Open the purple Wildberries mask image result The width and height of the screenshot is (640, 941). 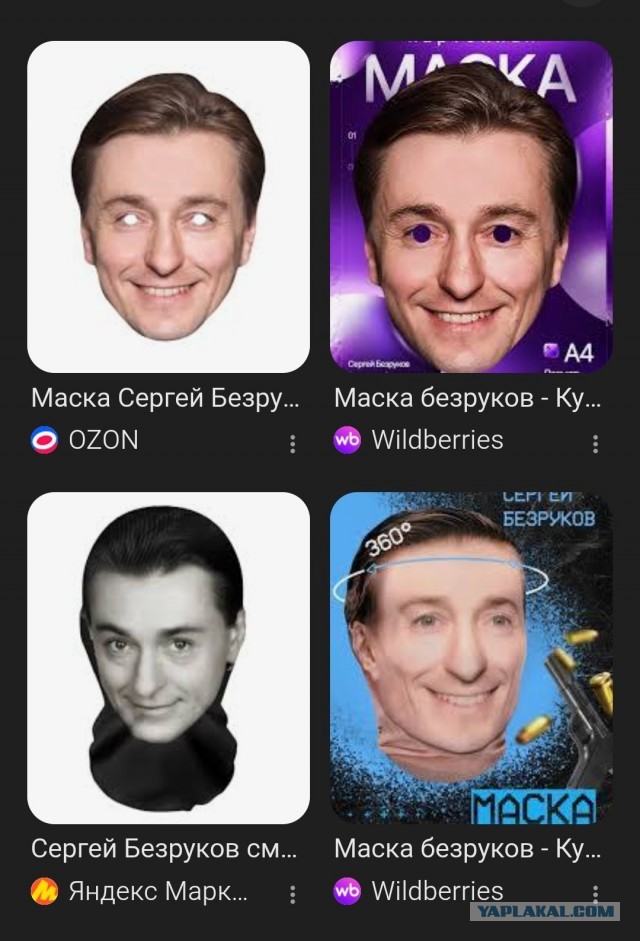(x=471, y=206)
